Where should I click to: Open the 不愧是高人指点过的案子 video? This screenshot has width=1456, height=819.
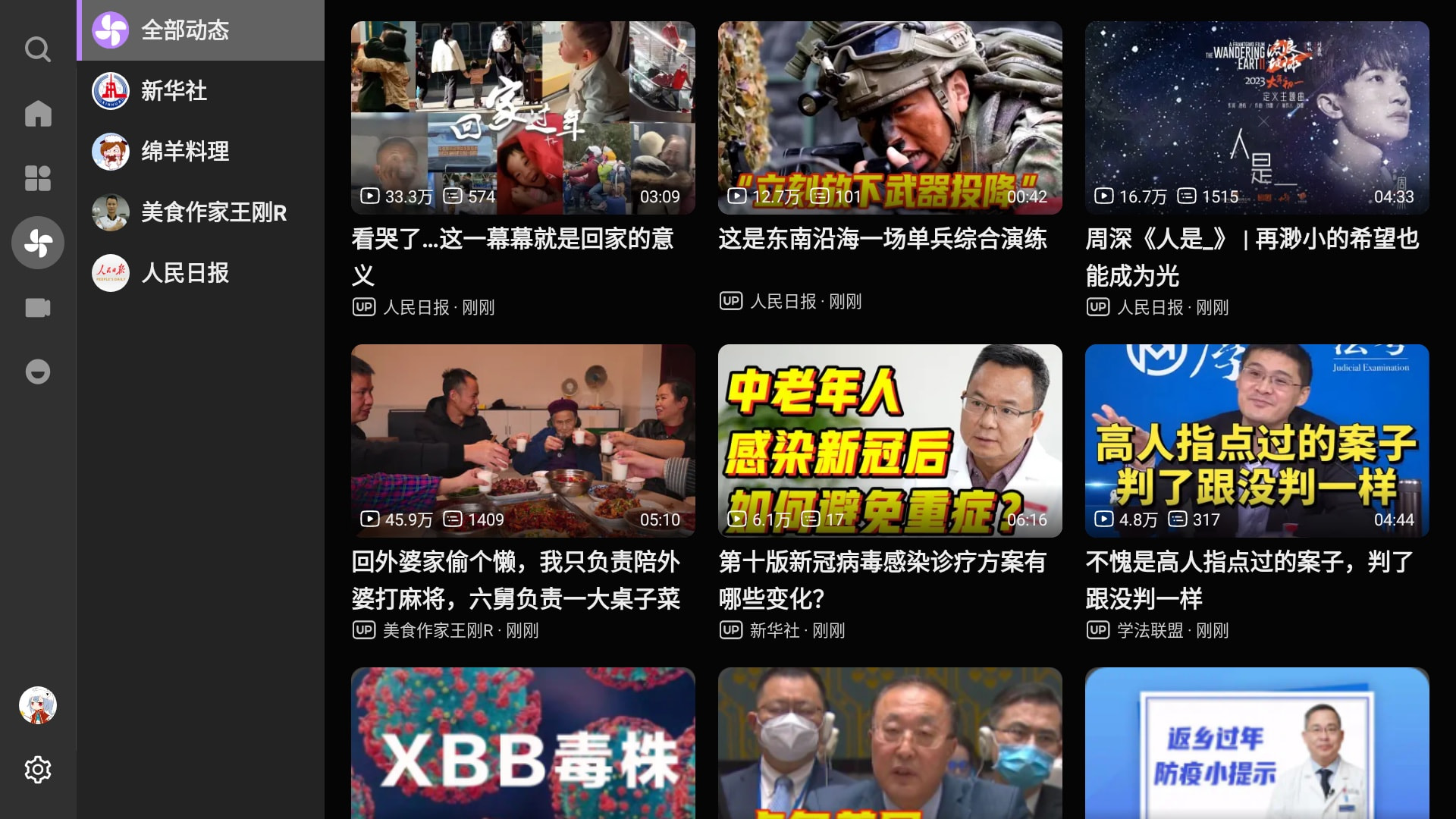click(x=1257, y=441)
